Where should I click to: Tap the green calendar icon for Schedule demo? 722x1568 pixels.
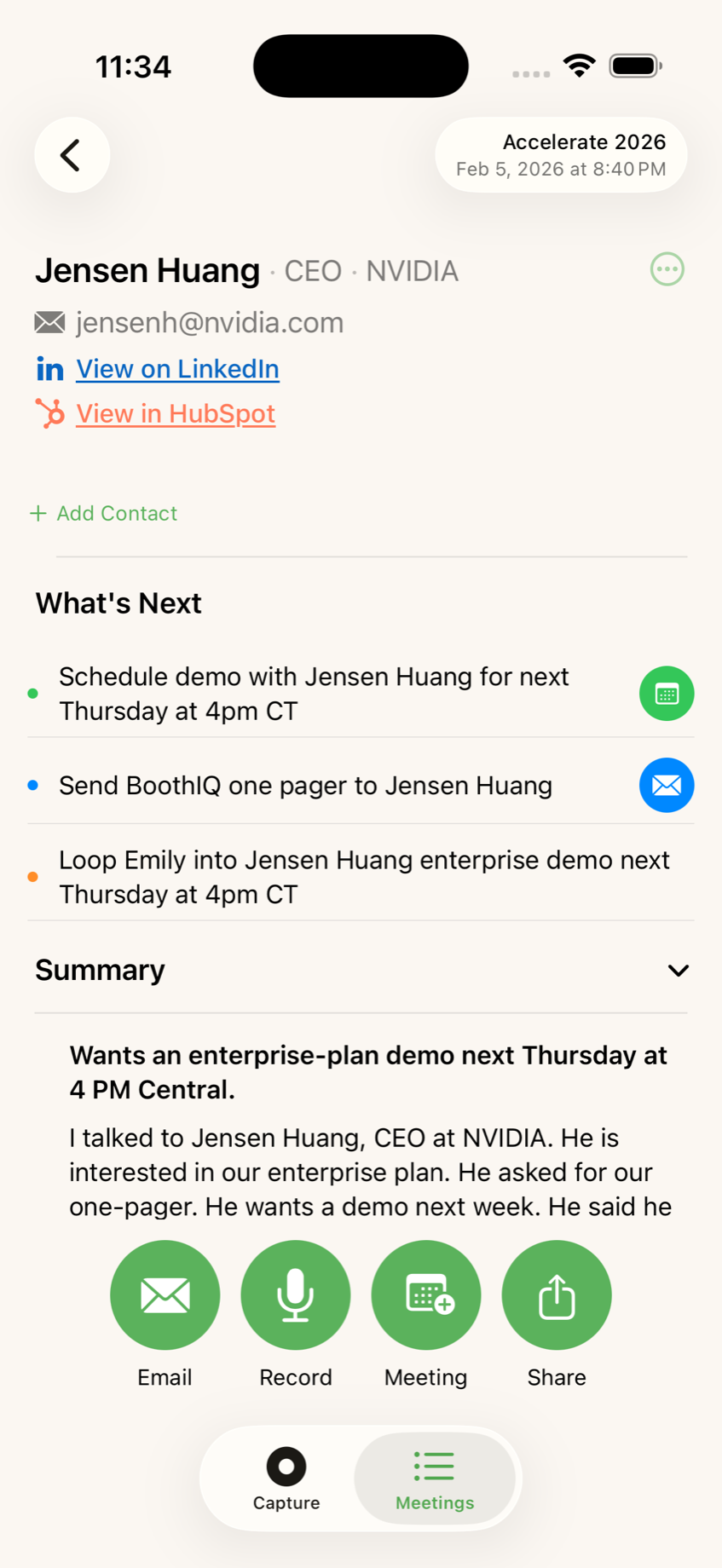click(x=666, y=694)
